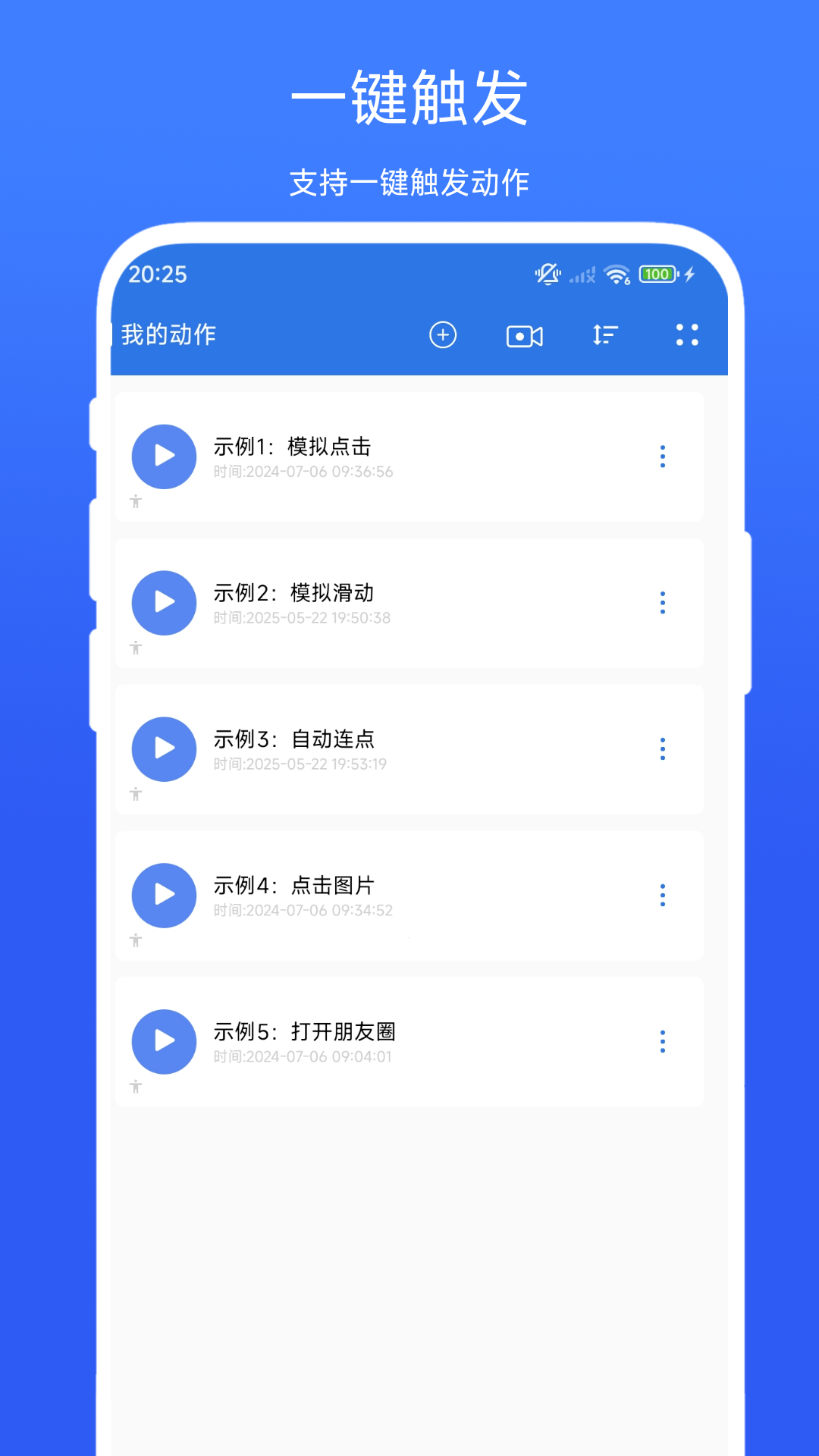This screenshot has height=1456, width=819.
Task: Open the screen record icon in toolbar
Action: (524, 334)
